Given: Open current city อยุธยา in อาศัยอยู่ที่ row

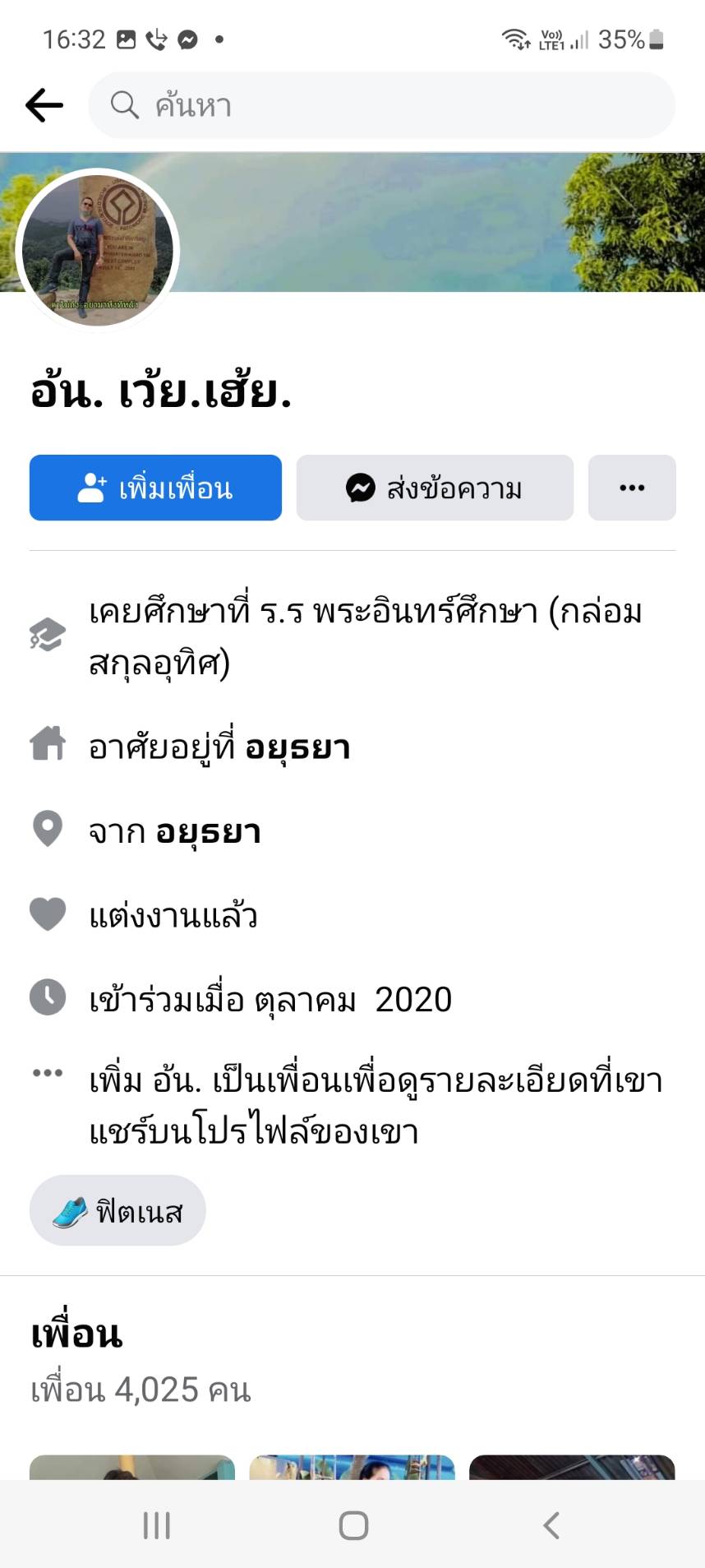Looking at the screenshot, I should [x=297, y=747].
